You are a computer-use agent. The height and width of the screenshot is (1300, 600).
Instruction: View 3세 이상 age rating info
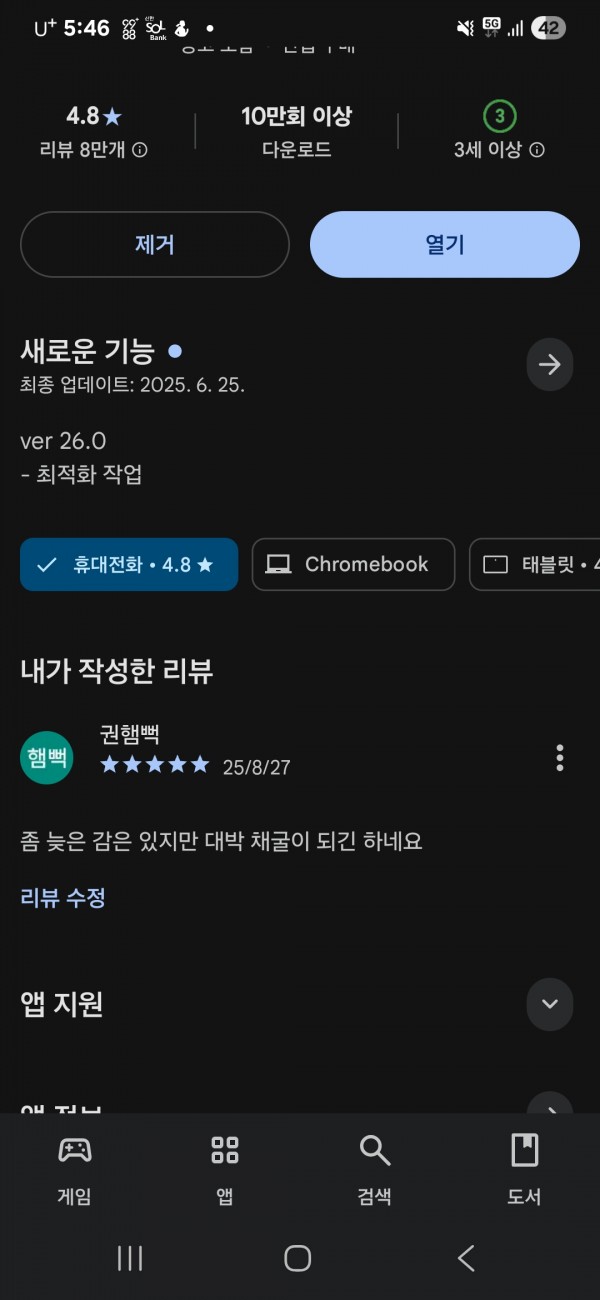pos(537,150)
